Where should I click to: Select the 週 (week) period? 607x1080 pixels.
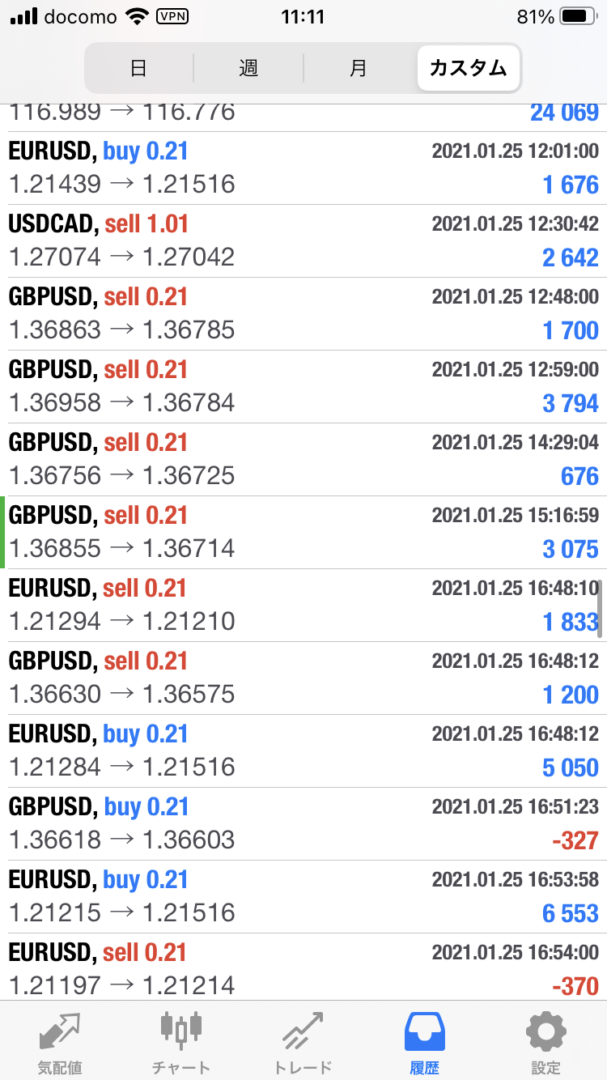249,69
